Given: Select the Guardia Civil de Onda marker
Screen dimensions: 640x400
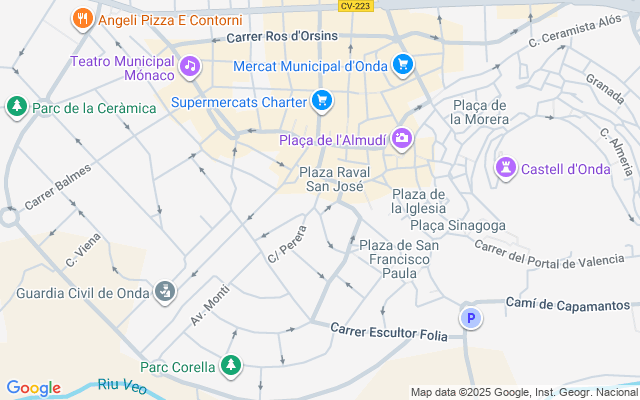Looking at the screenshot, I should (164, 292).
